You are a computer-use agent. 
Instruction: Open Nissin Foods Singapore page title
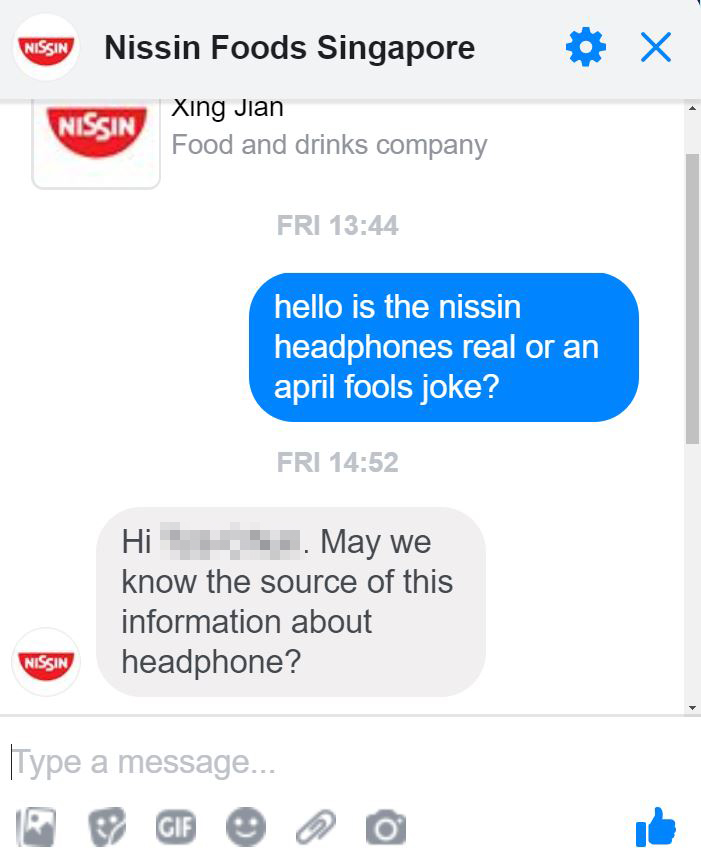tap(289, 47)
